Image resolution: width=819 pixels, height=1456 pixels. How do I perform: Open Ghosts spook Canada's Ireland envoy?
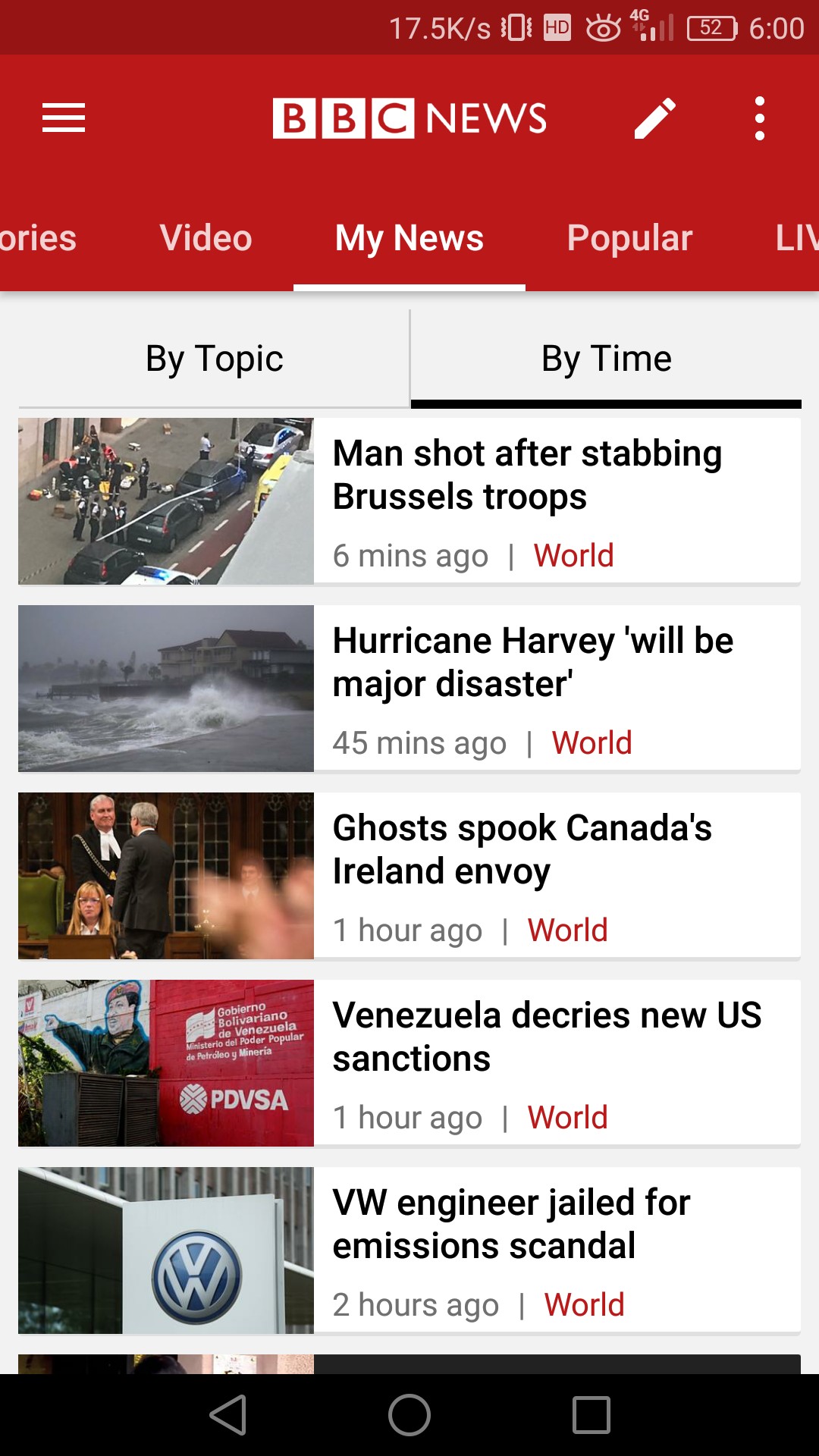[x=522, y=849]
